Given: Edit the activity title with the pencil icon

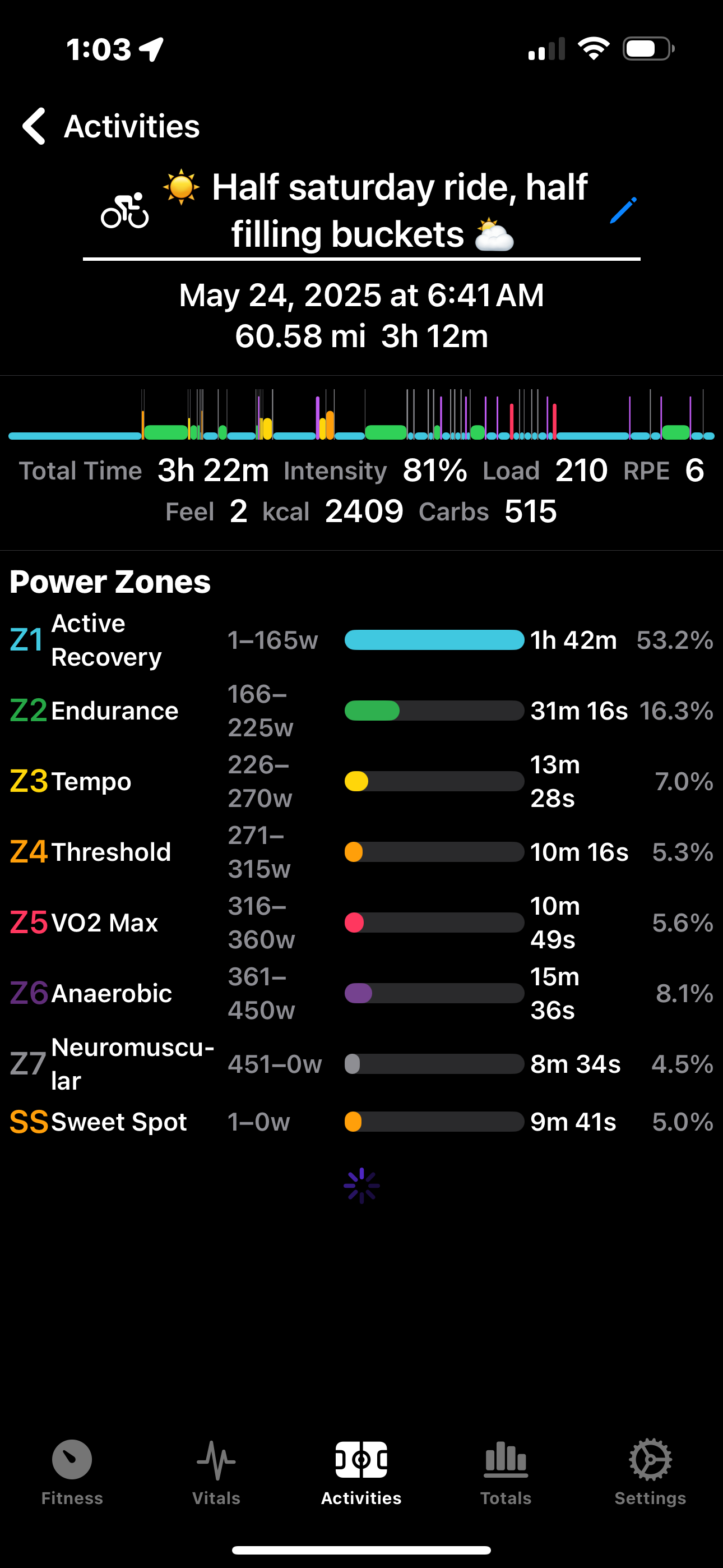Looking at the screenshot, I should 623,210.
